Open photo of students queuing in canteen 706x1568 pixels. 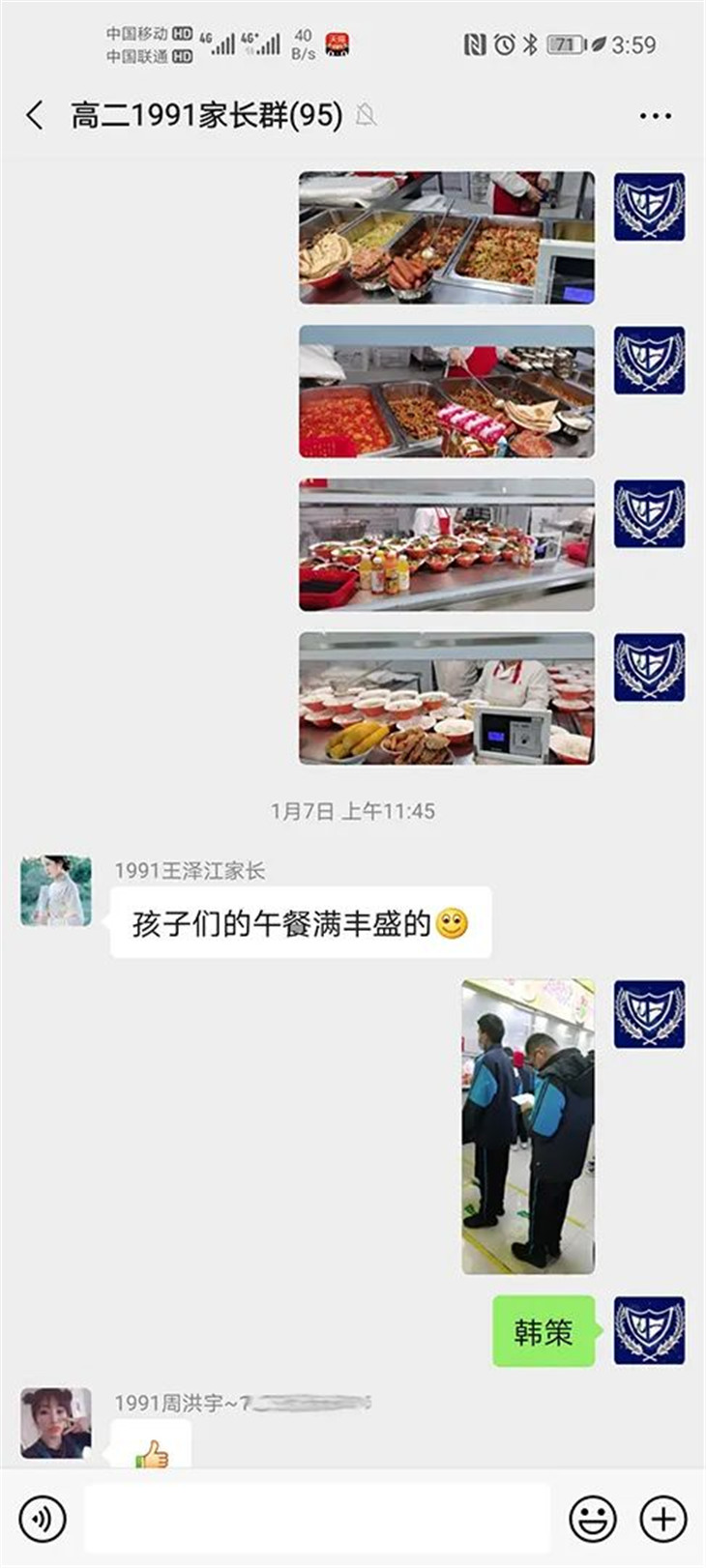[528, 1126]
